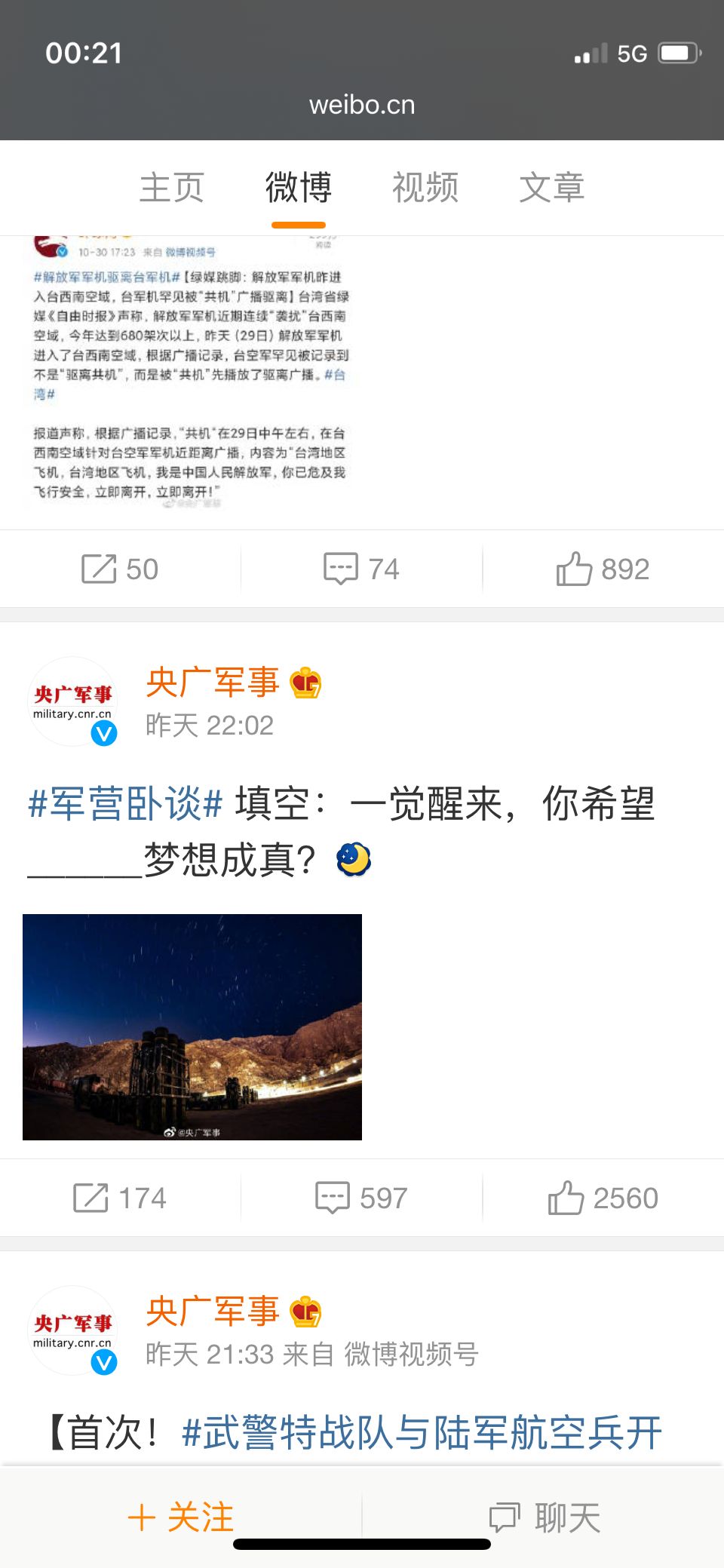
Task: Like the post with 892 likes
Action: click(x=603, y=569)
